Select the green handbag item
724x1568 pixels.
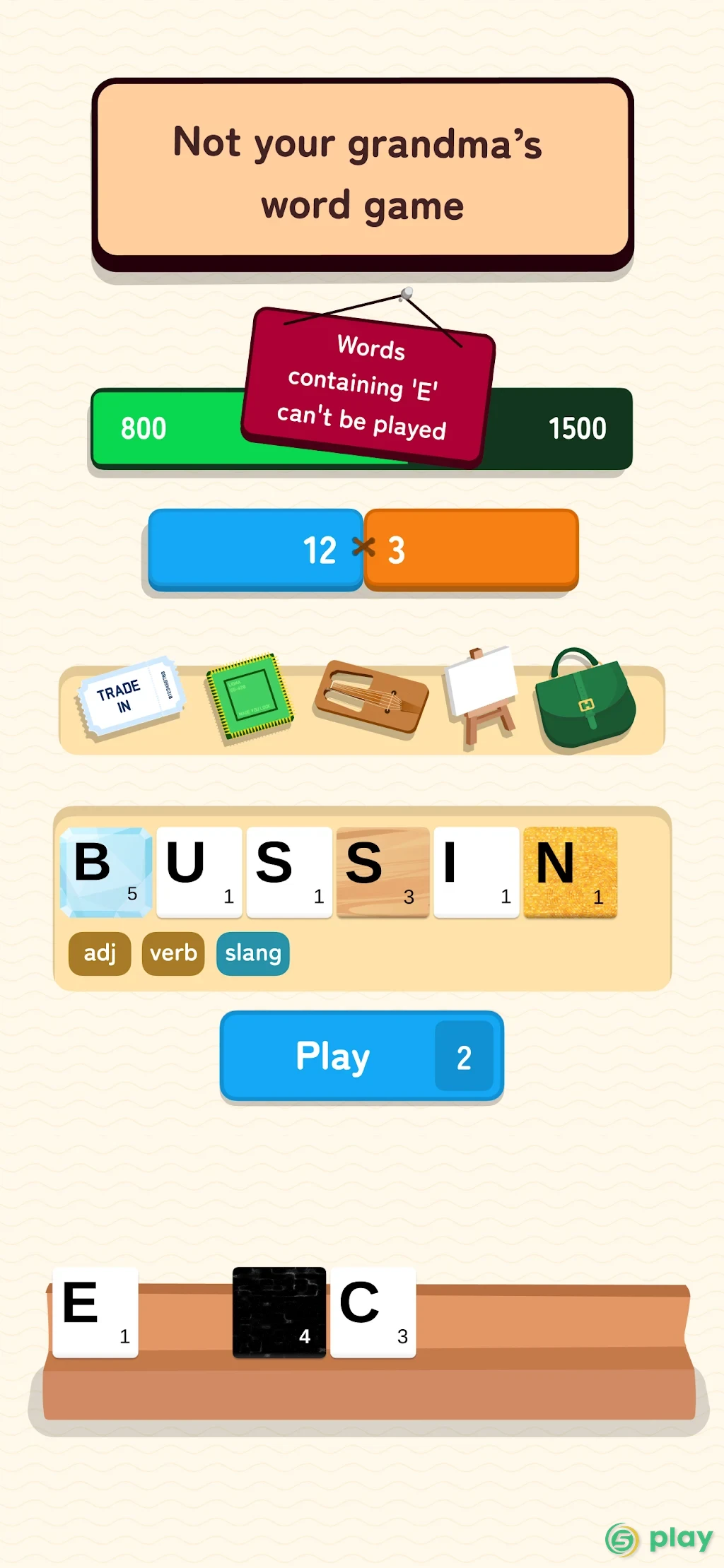pos(585,698)
